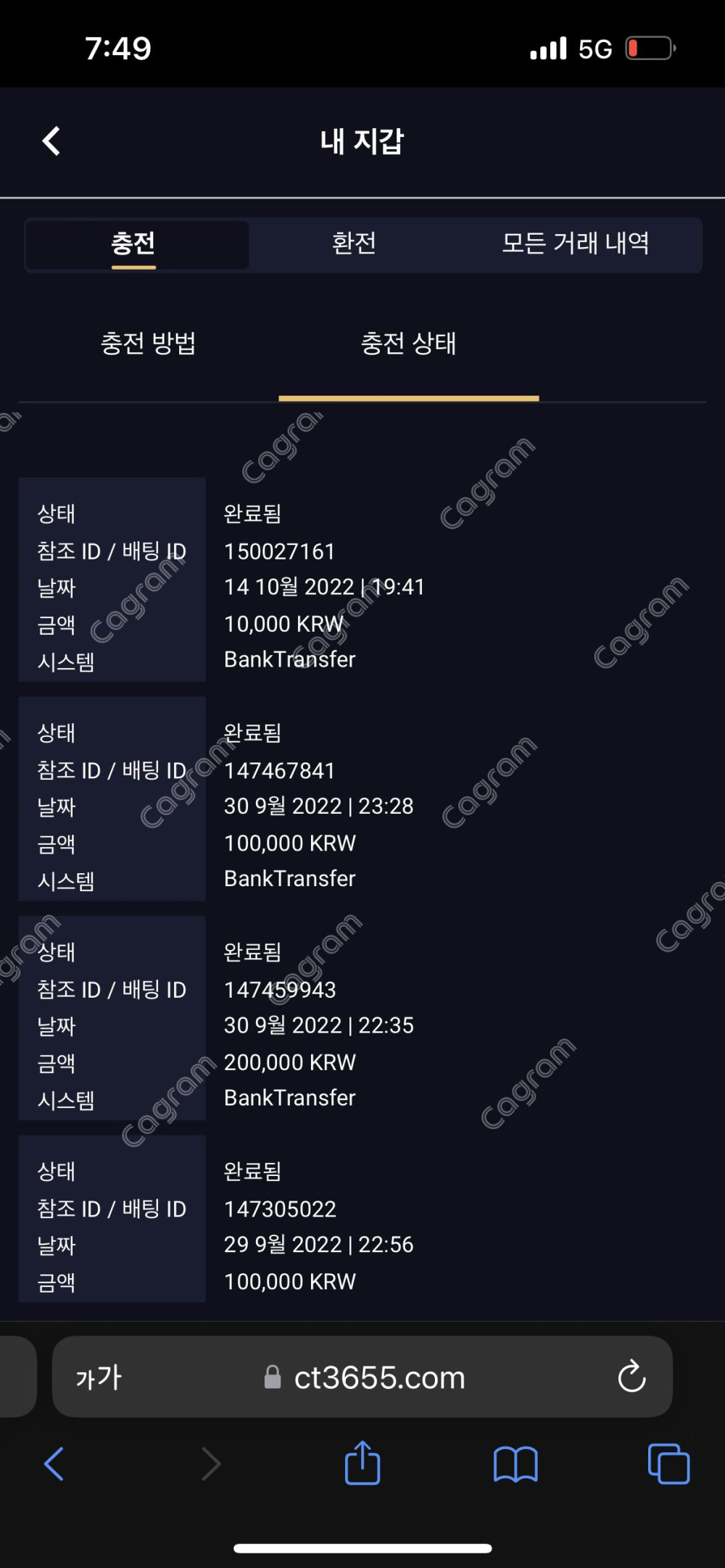Select the 충전 tab
Screen dimensions: 725x1568
pos(133,243)
